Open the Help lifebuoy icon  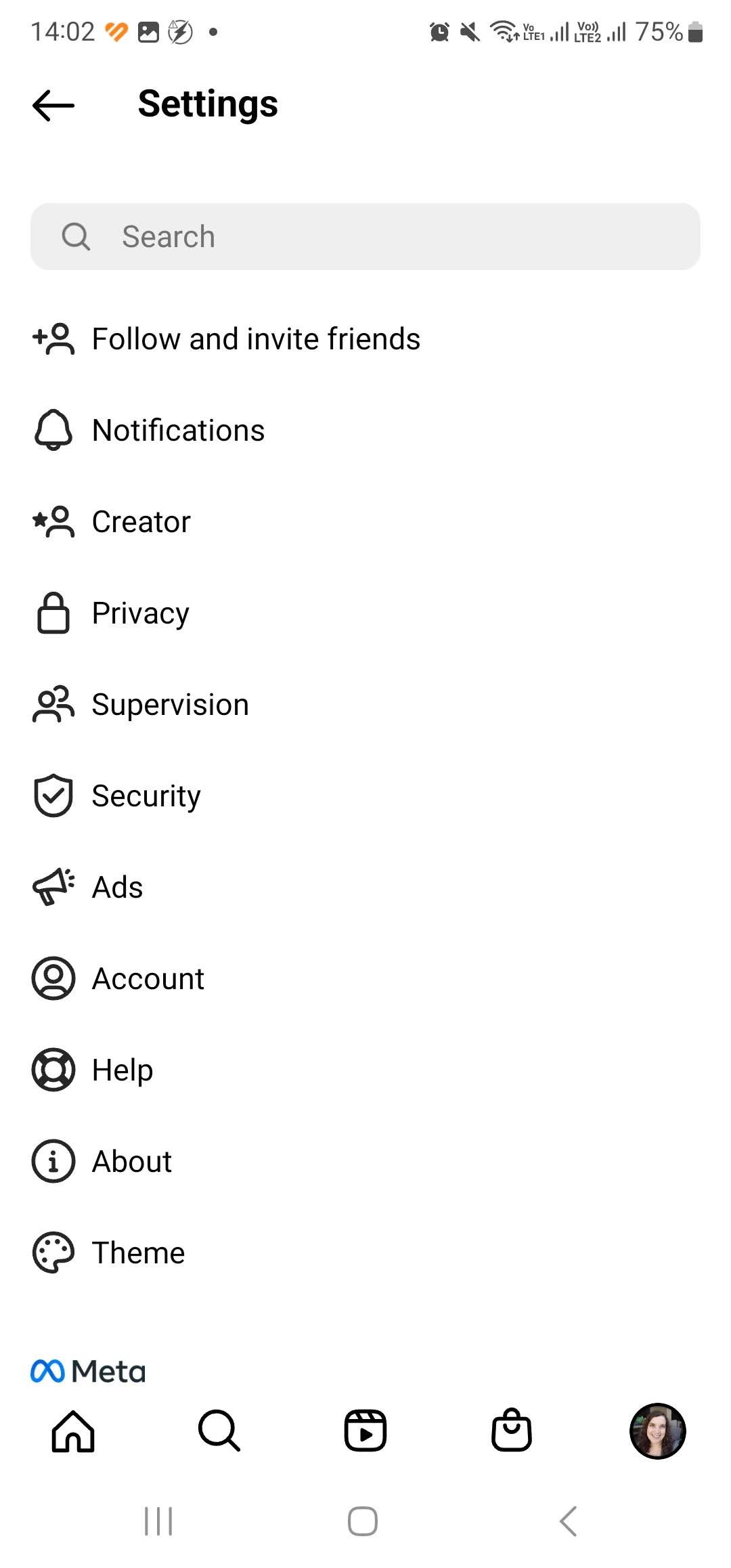click(53, 1070)
